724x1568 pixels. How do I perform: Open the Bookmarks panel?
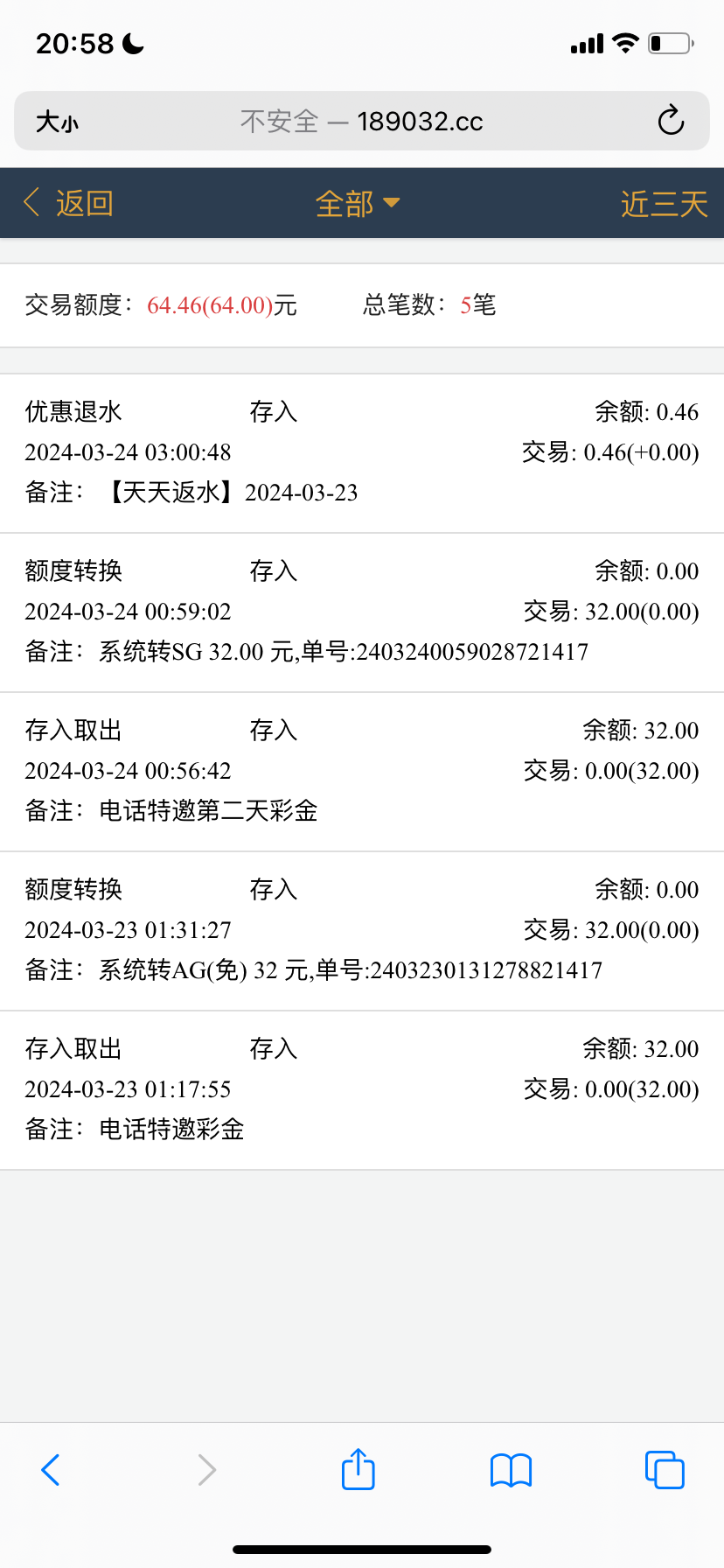511,1470
